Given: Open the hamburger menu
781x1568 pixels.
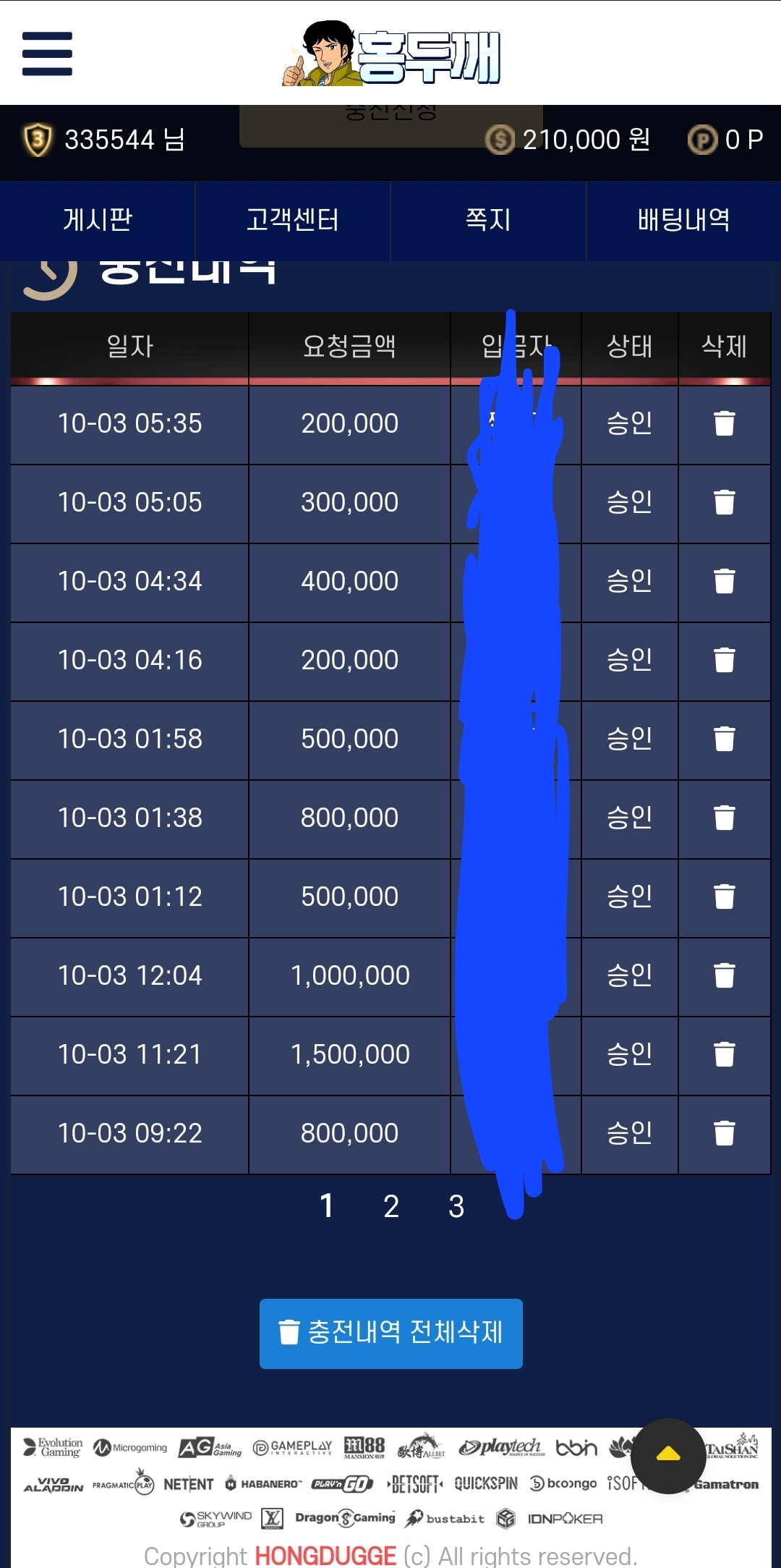Looking at the screenshot, I should (47, 54).
